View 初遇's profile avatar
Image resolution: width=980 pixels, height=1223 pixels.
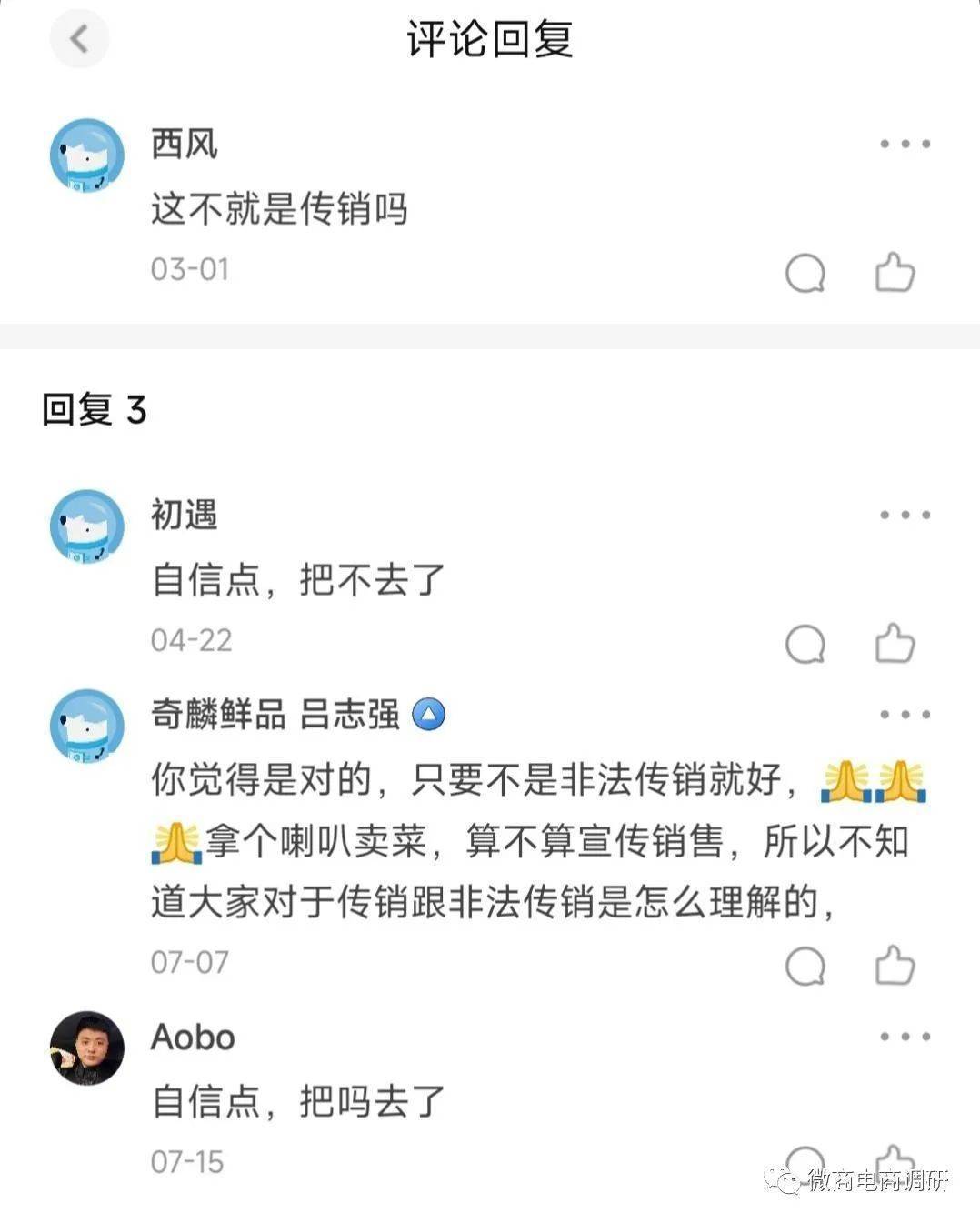tap(86, 526)
